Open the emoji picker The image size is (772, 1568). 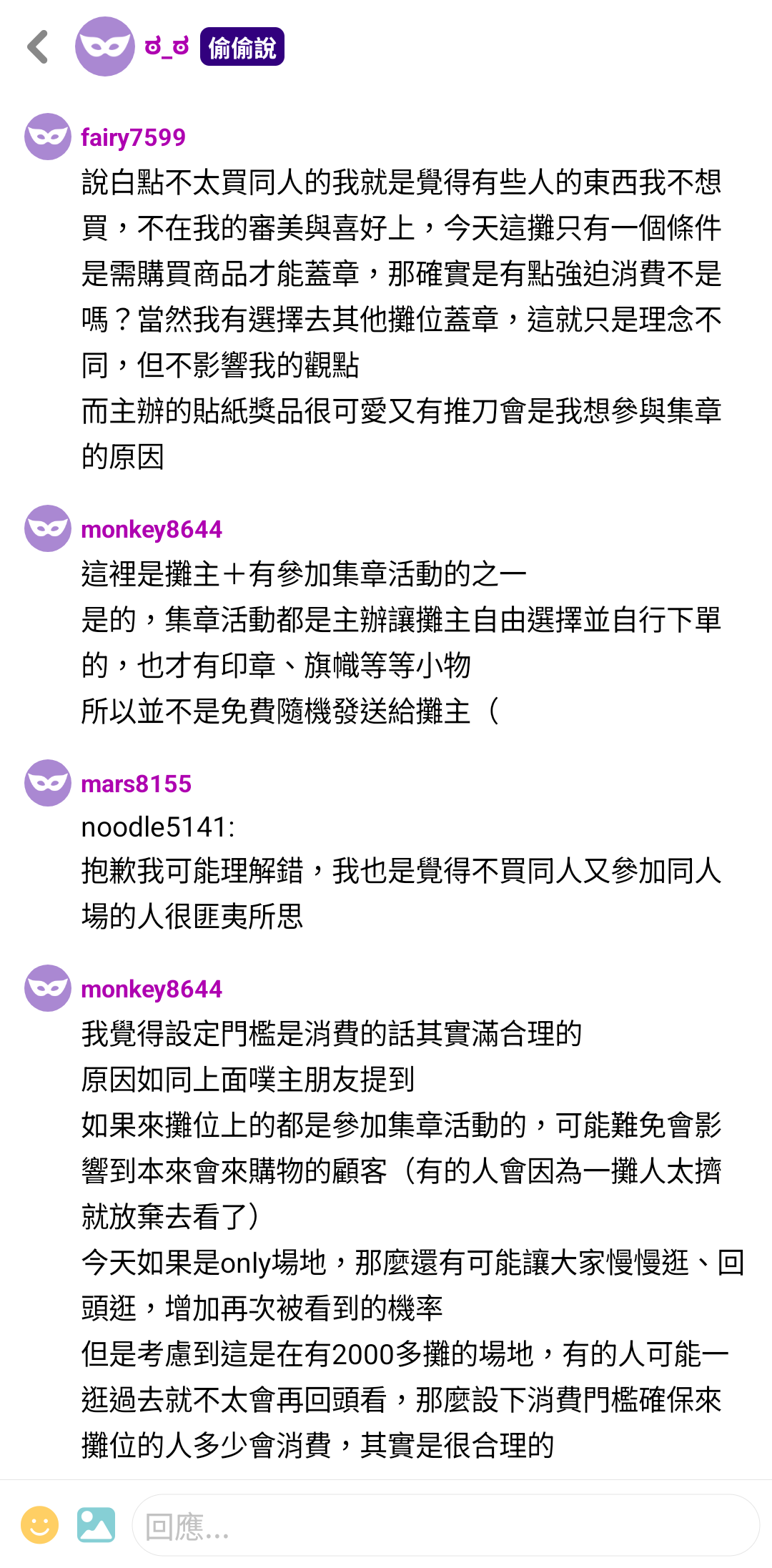pos(39,1525)
